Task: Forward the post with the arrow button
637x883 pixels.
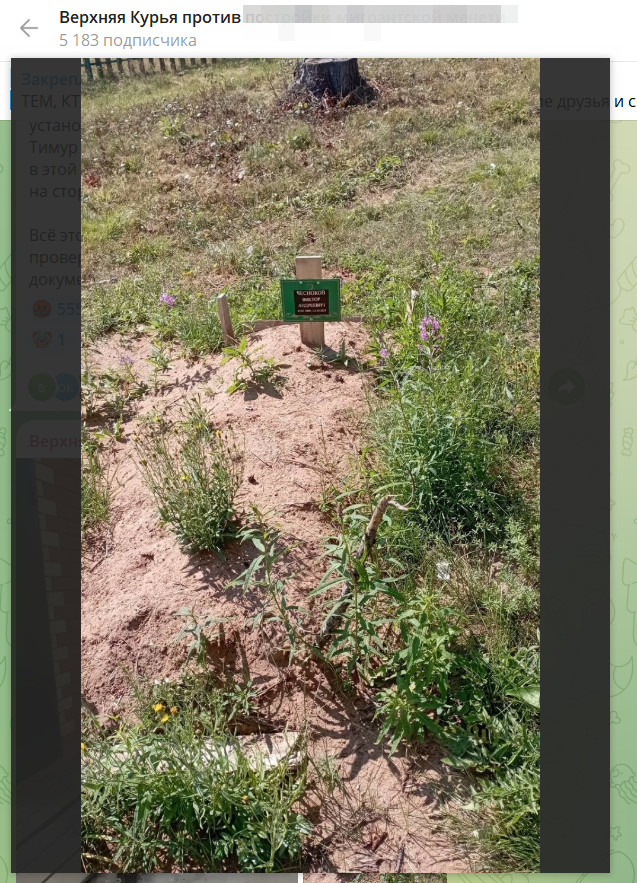Action: pos(566,386)
